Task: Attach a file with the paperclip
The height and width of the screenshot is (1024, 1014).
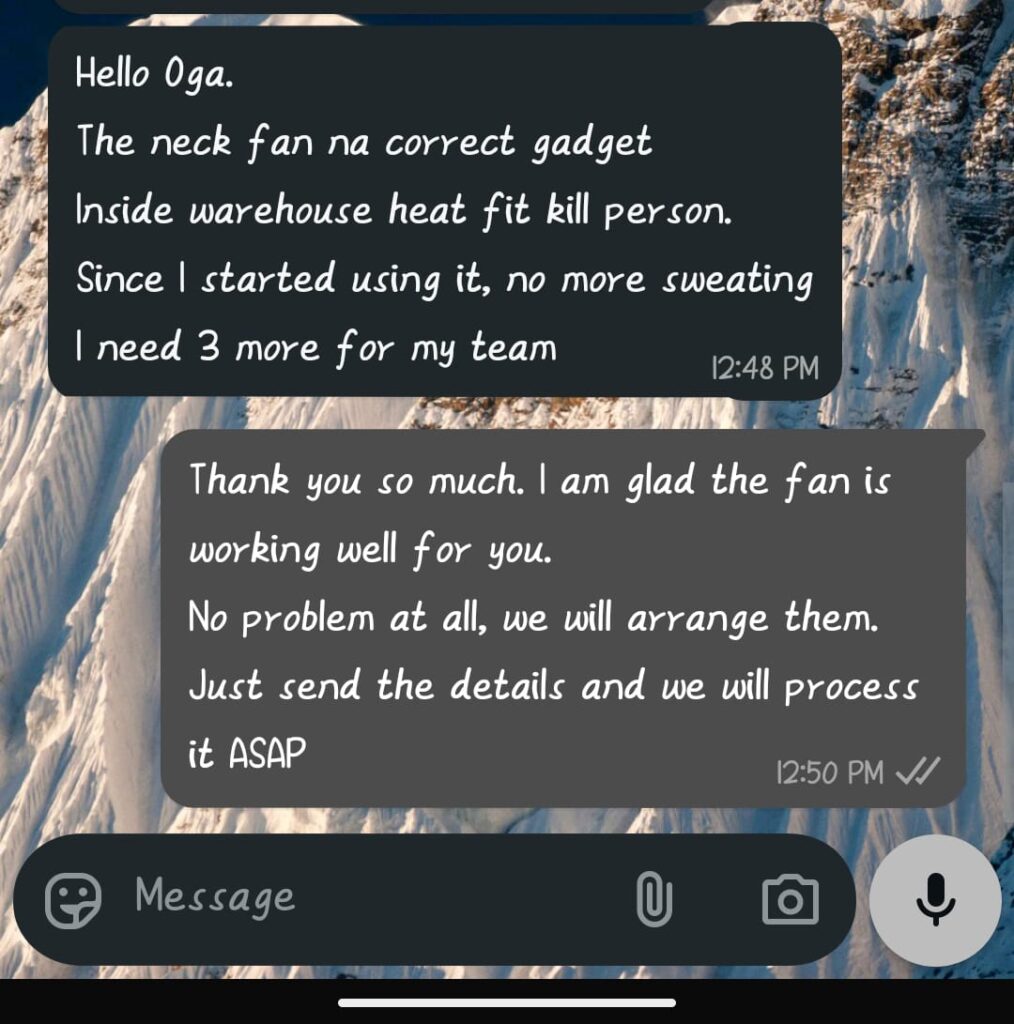Action: [x=654, y=899]
